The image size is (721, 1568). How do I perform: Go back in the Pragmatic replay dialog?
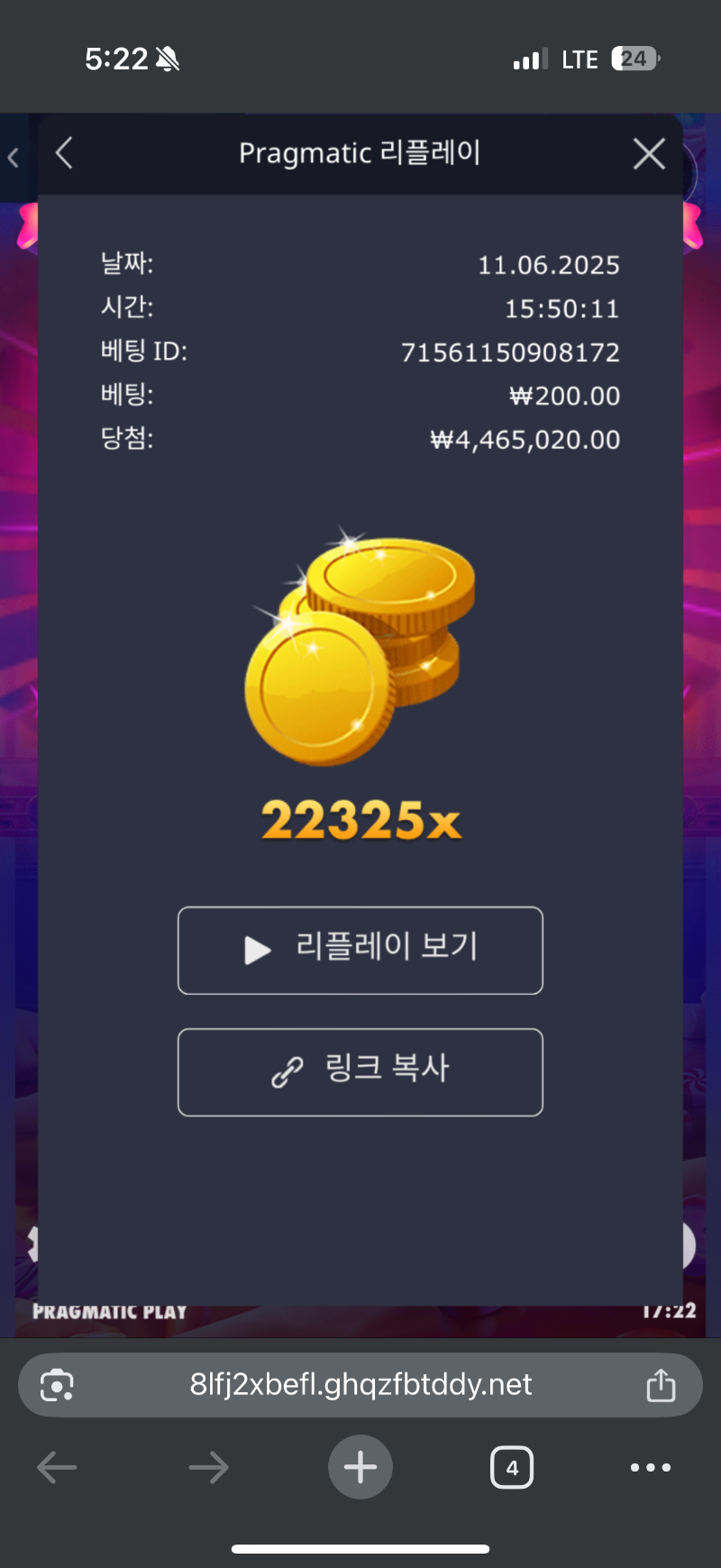tap(64, 153)
